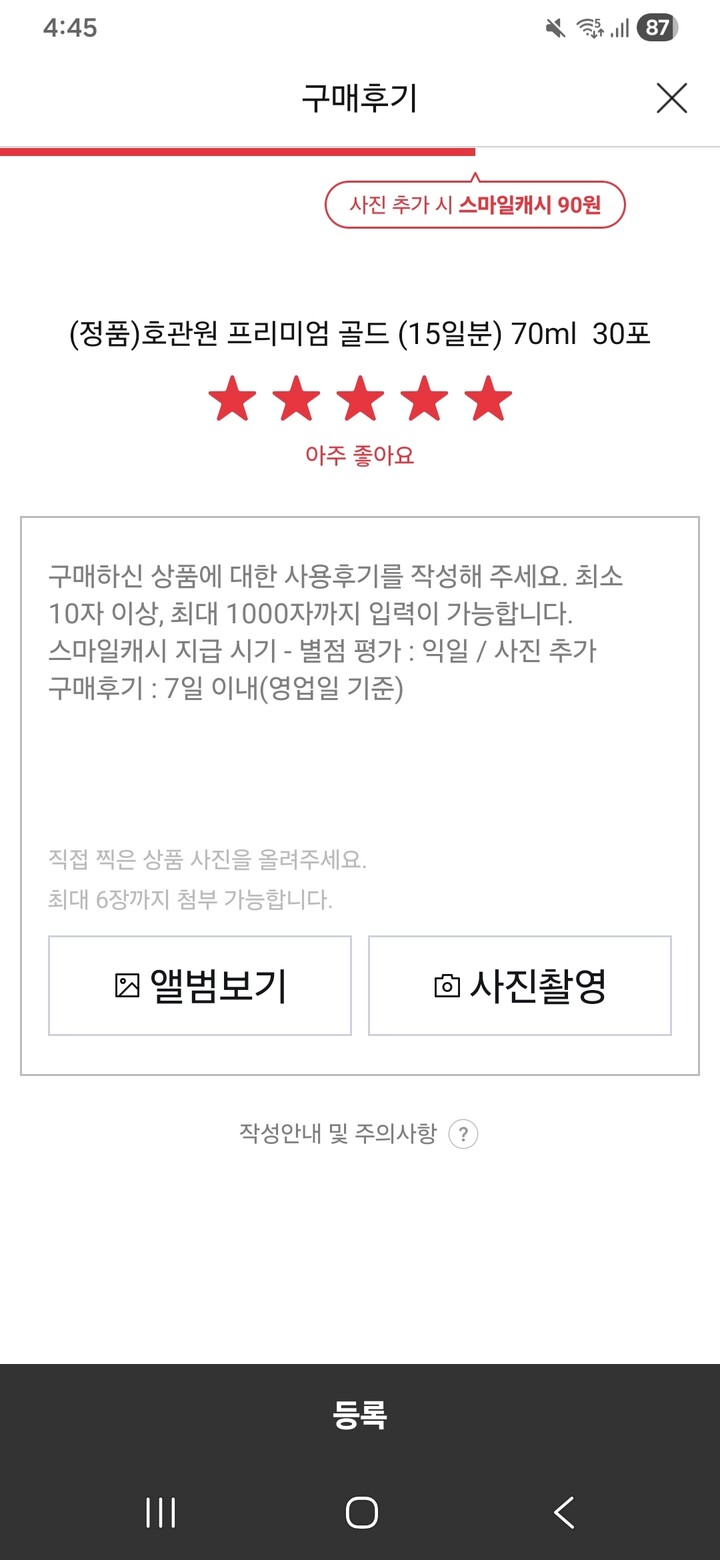Open the recent apps button

pyautogui.click(x=160, y=1513)
